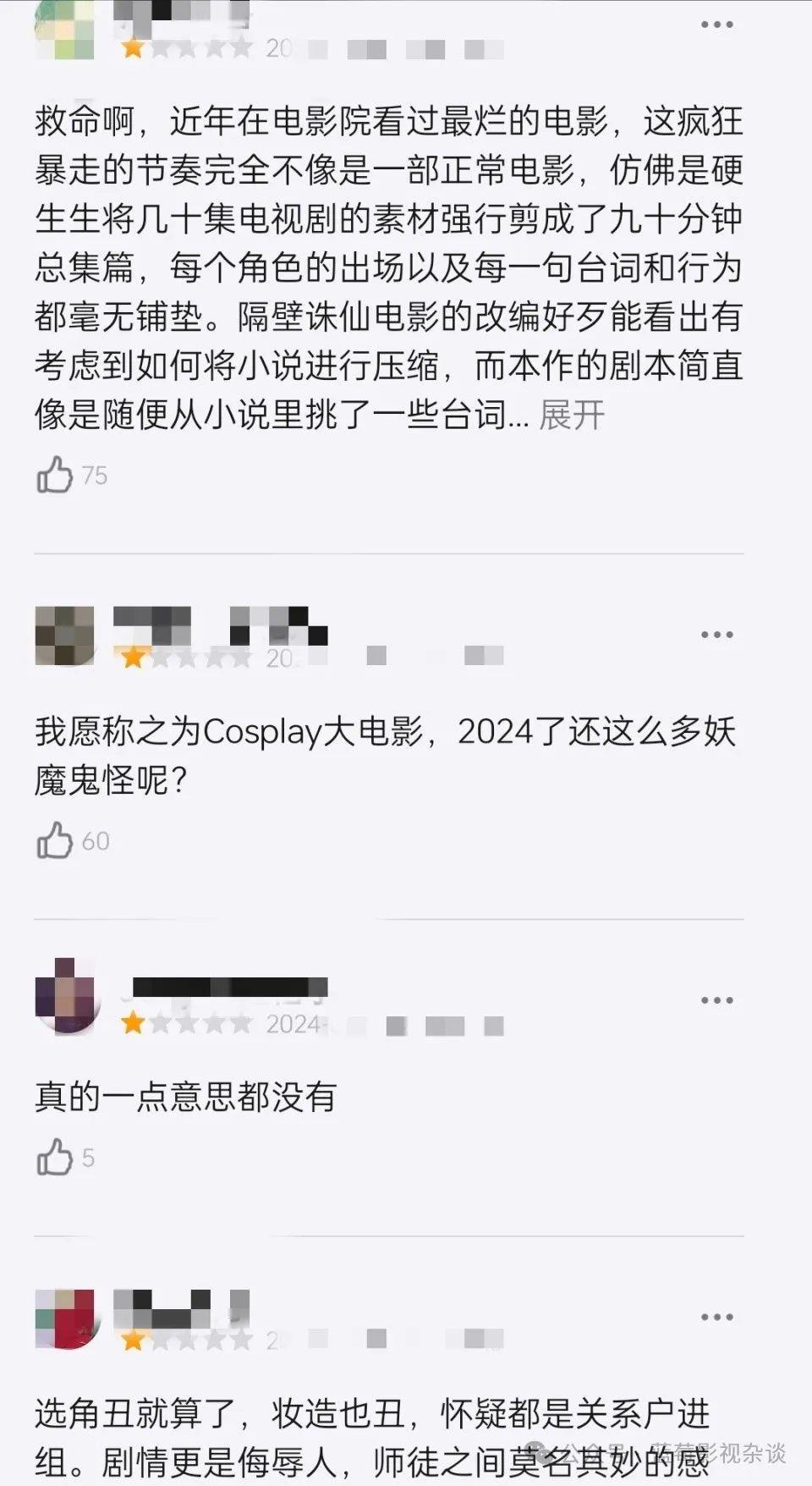This screenshot has height=1486, width=812.
Task: Open avatar of the 真的一点意思都没有 reviewer
Action: (x=68, y=997)
